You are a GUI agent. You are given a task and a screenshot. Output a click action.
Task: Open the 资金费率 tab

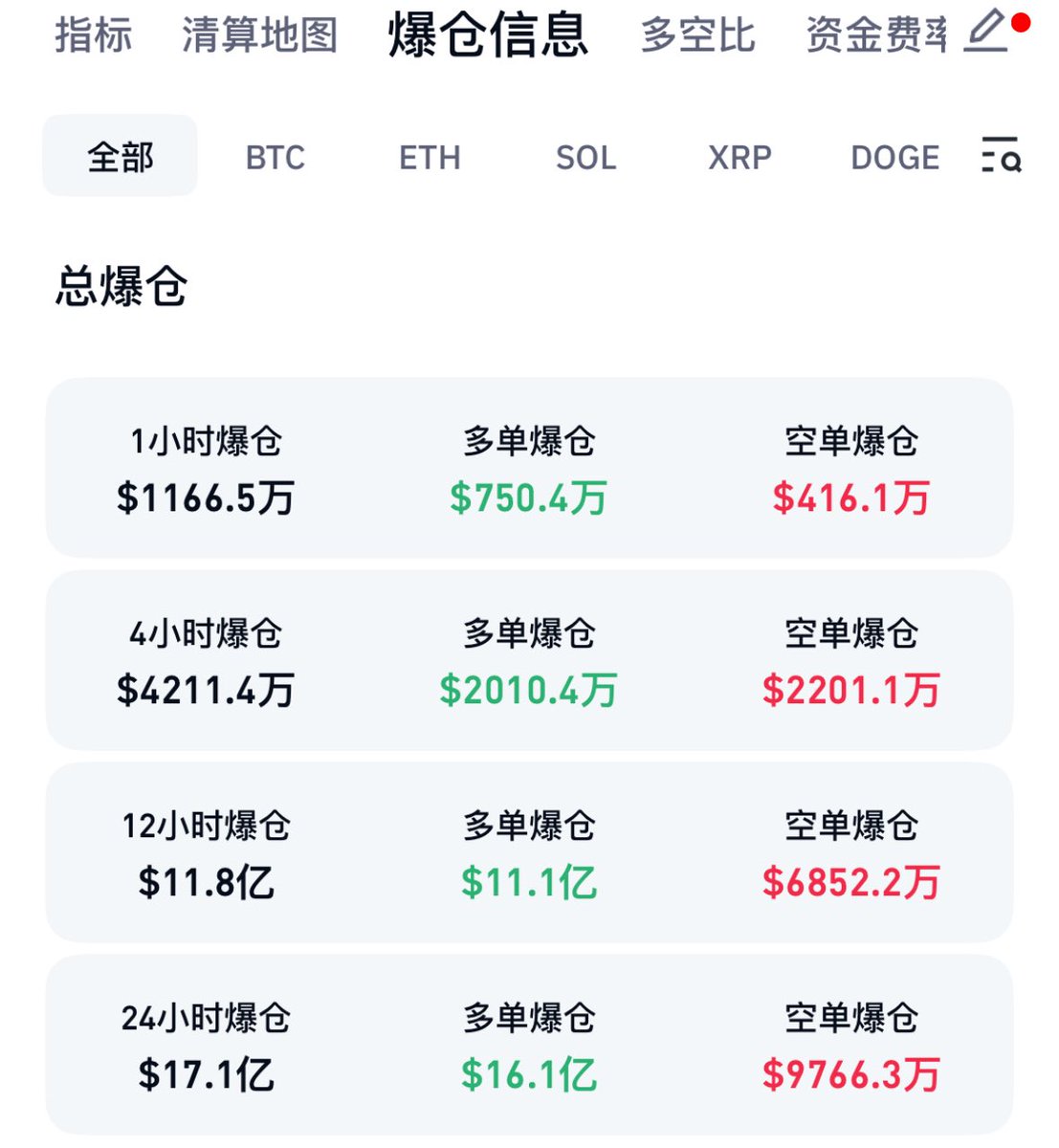[875, 35]
